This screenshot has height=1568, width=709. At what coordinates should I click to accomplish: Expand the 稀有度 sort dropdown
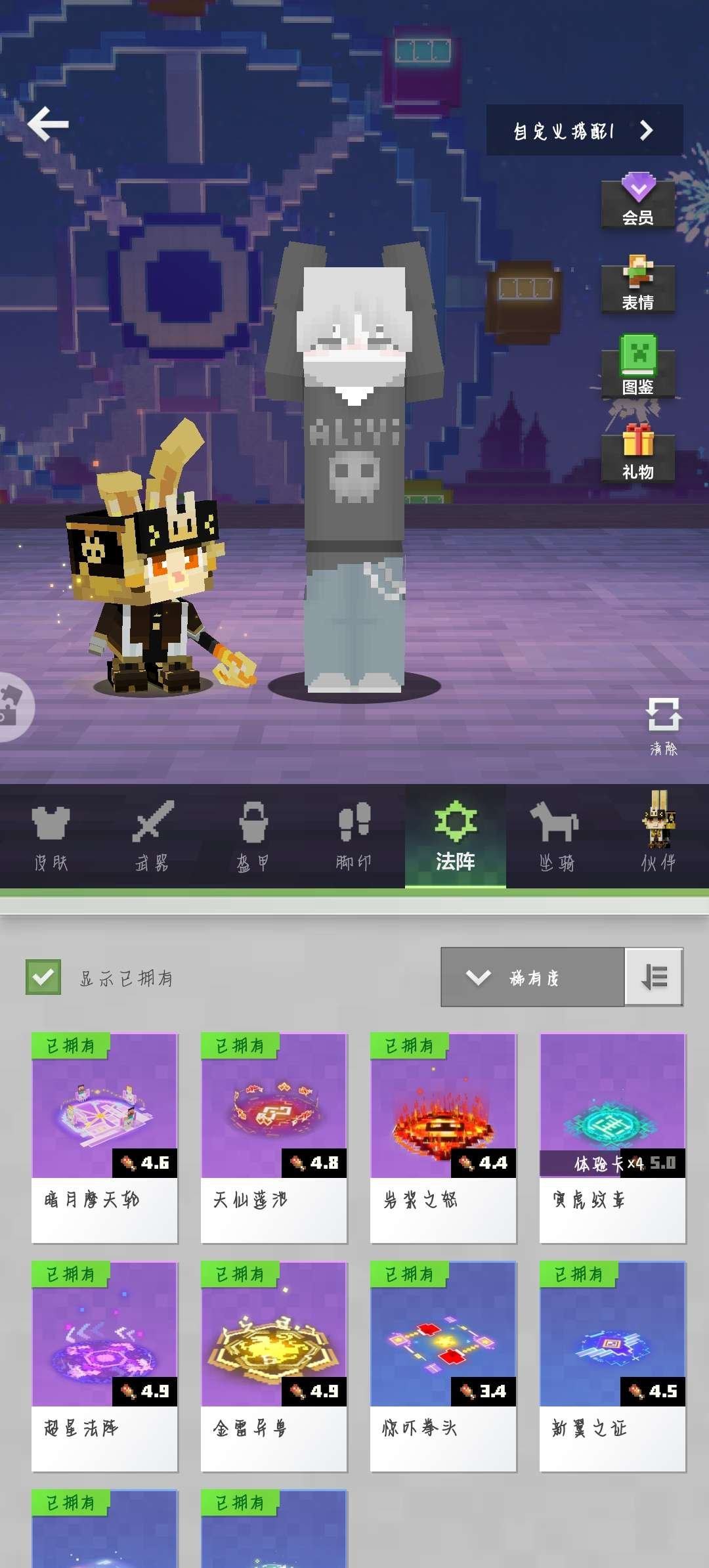tap(532, 977)
